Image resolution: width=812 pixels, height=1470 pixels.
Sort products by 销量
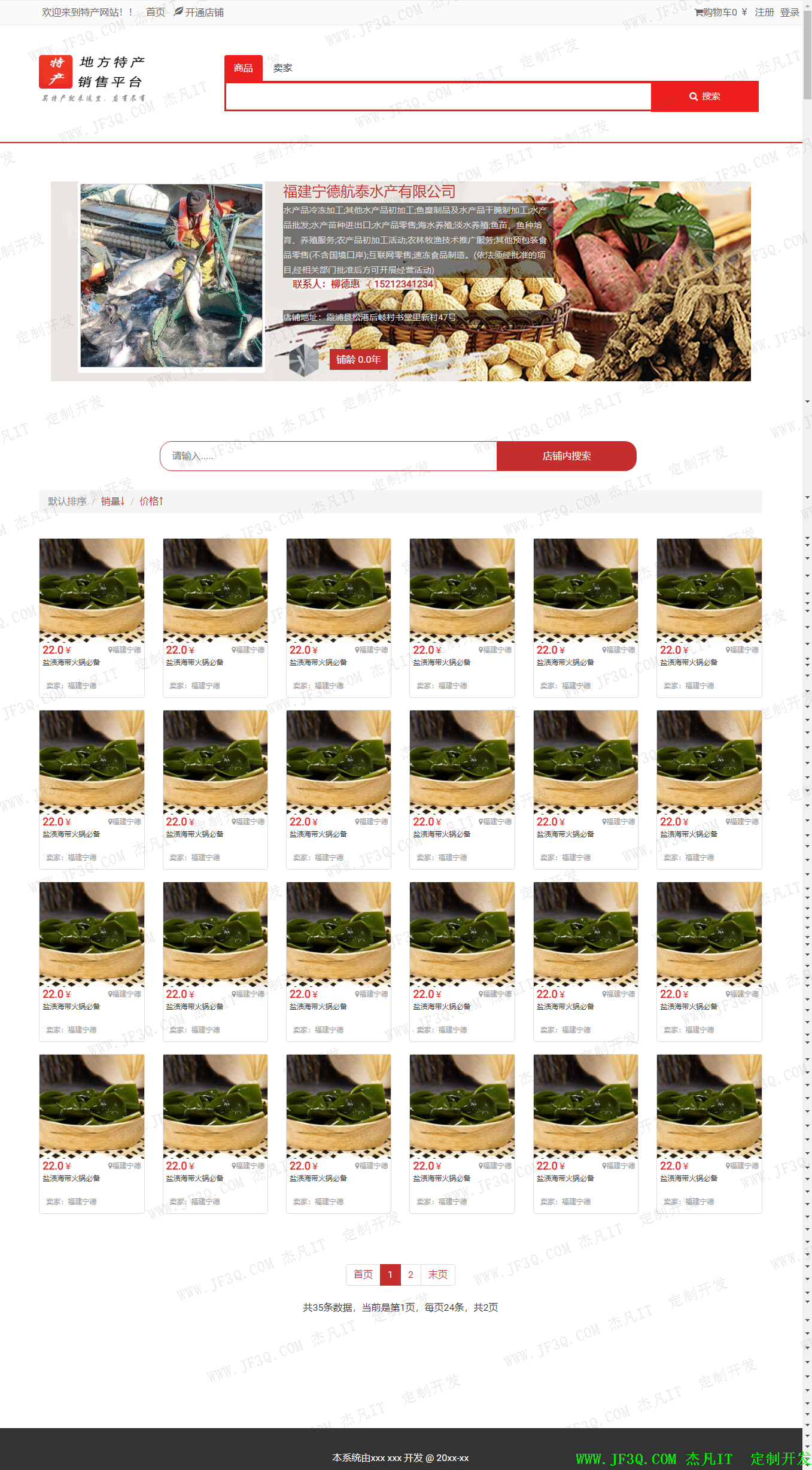click(x=112, y=501)
